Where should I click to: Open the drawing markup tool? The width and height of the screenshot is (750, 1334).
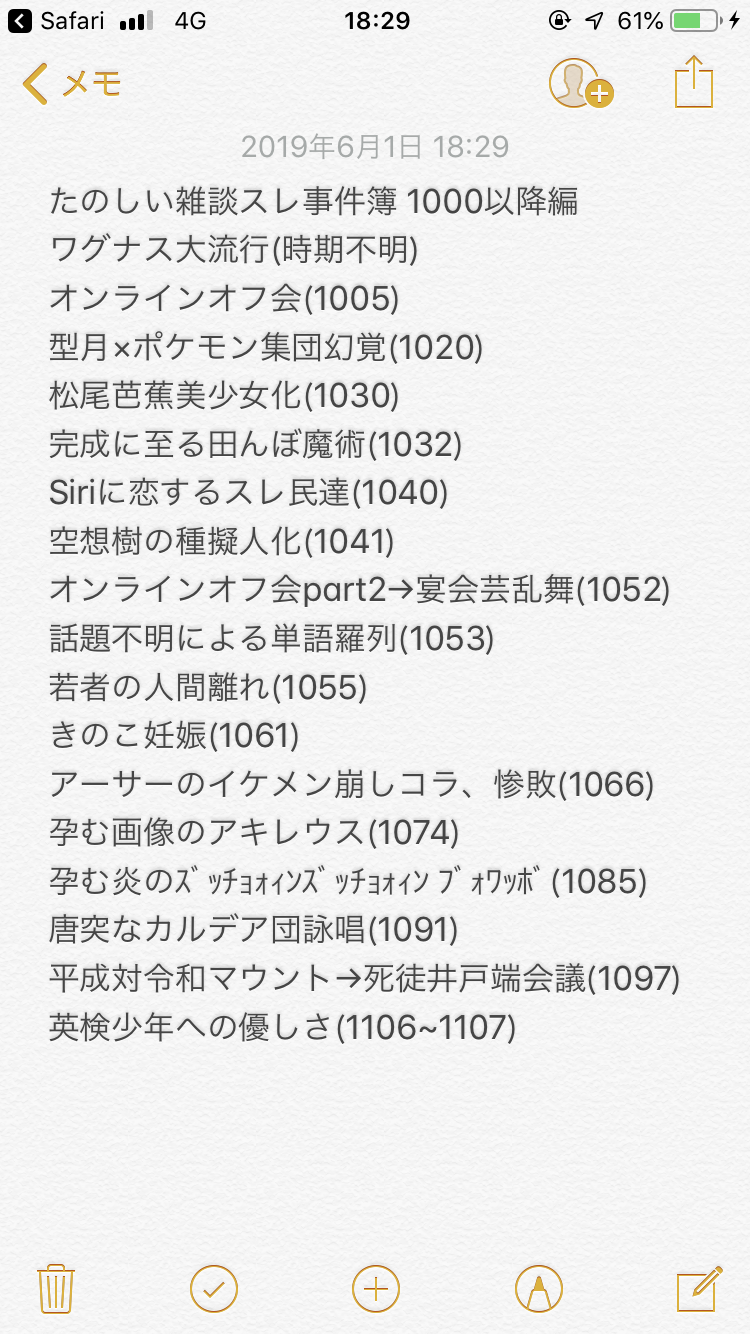pos(538,1288)
